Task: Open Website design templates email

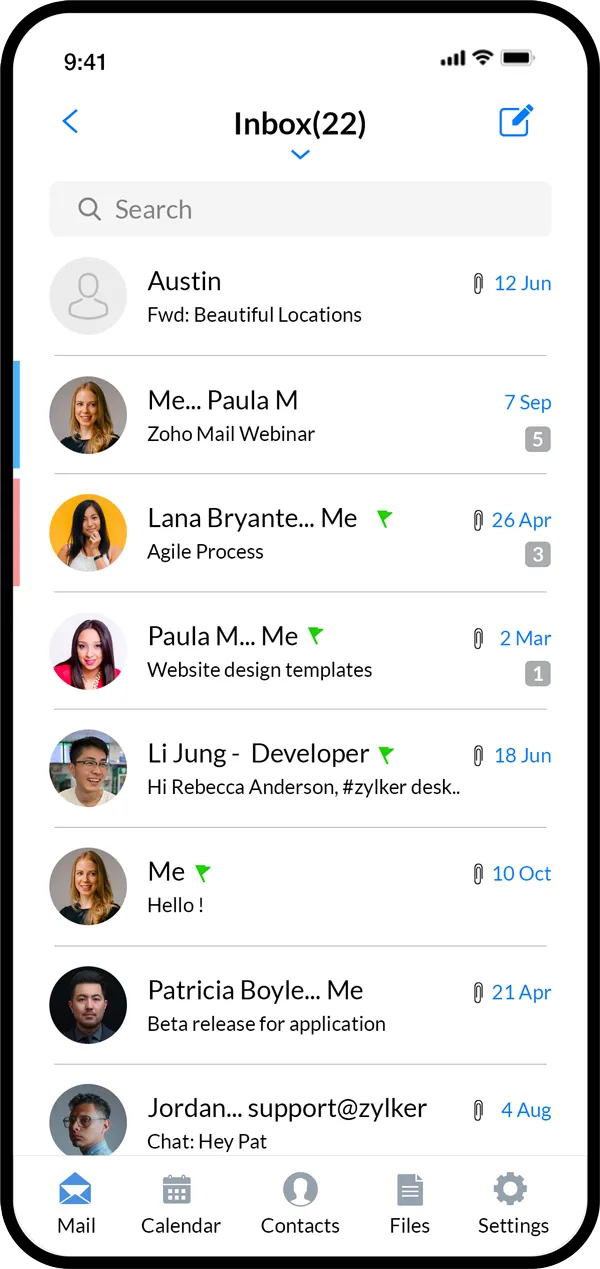Action: [x=300, y=652]
